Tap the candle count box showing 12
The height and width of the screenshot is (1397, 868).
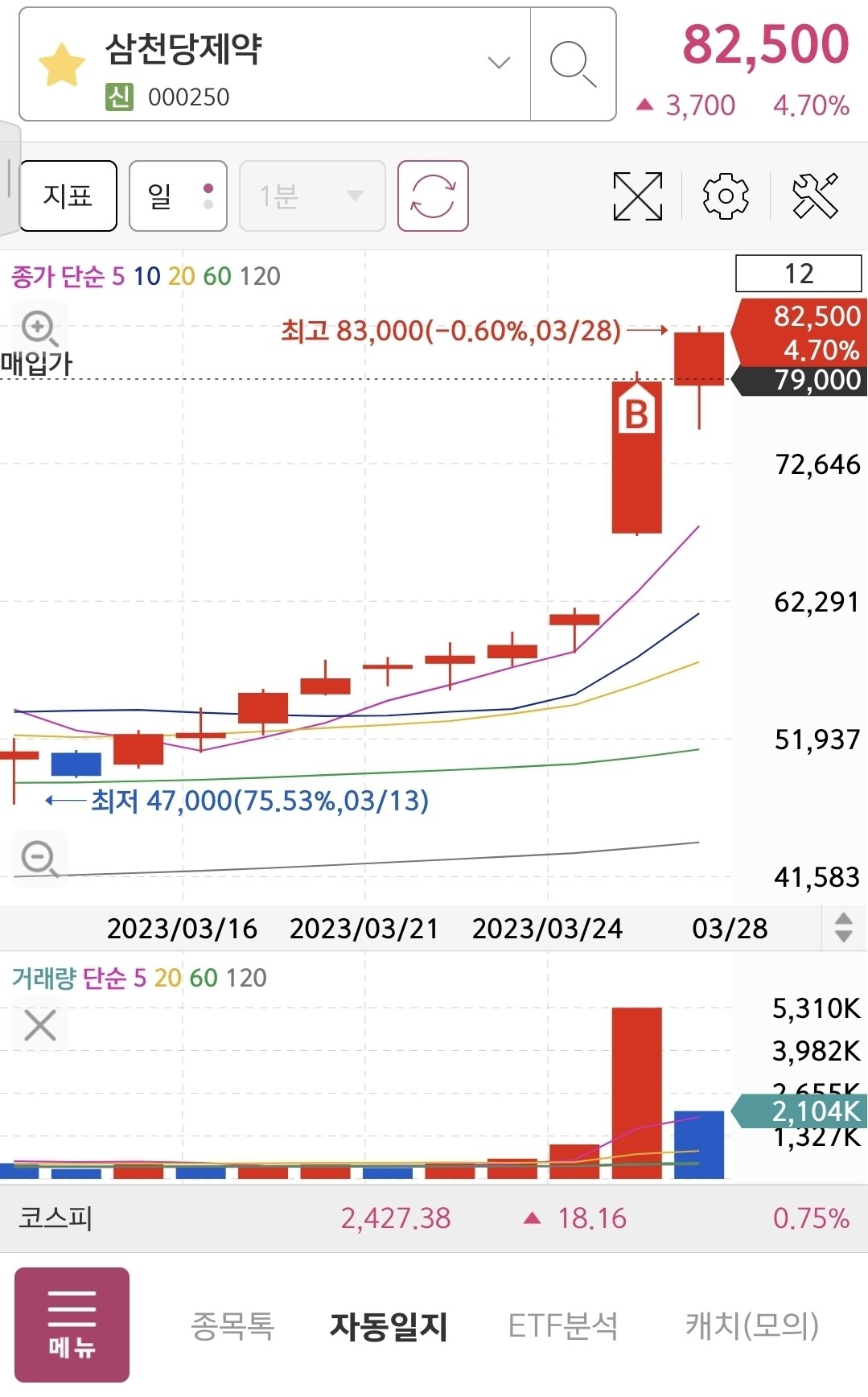[x=798, y=274]
